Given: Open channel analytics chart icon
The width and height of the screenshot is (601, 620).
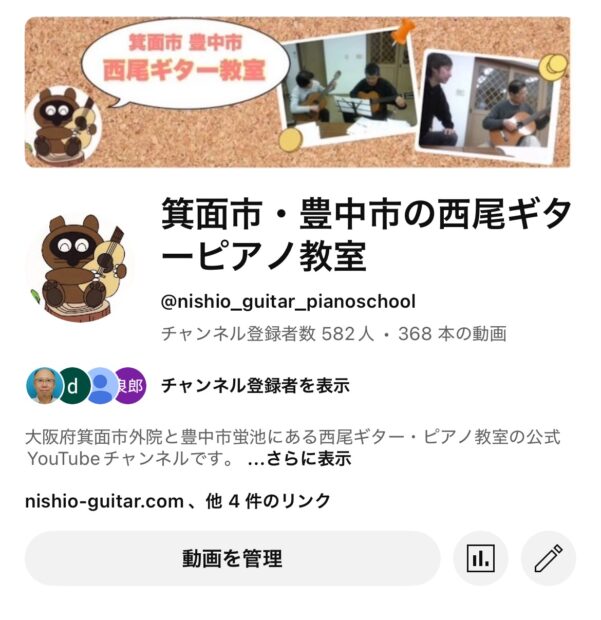Looking at the screenshot, I should (480, 558).
